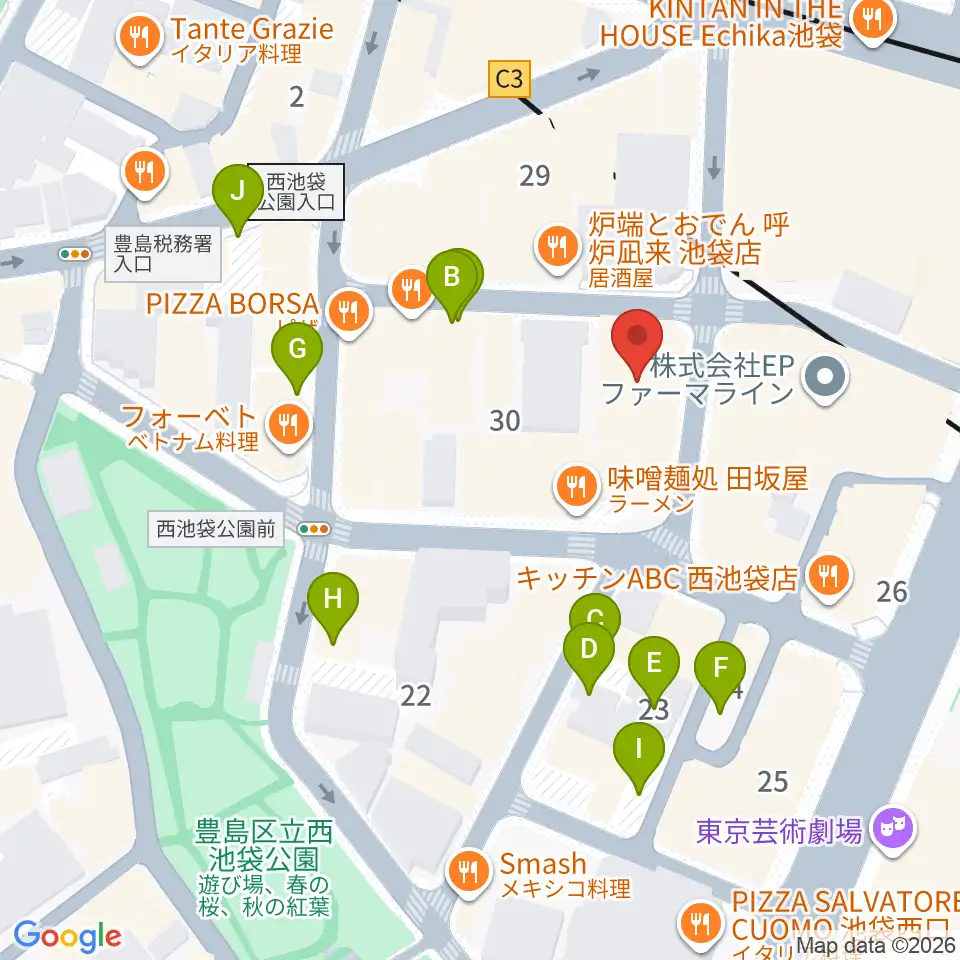Tap the green marker B
The image size is (960, 960).
[x=452, y=284]
